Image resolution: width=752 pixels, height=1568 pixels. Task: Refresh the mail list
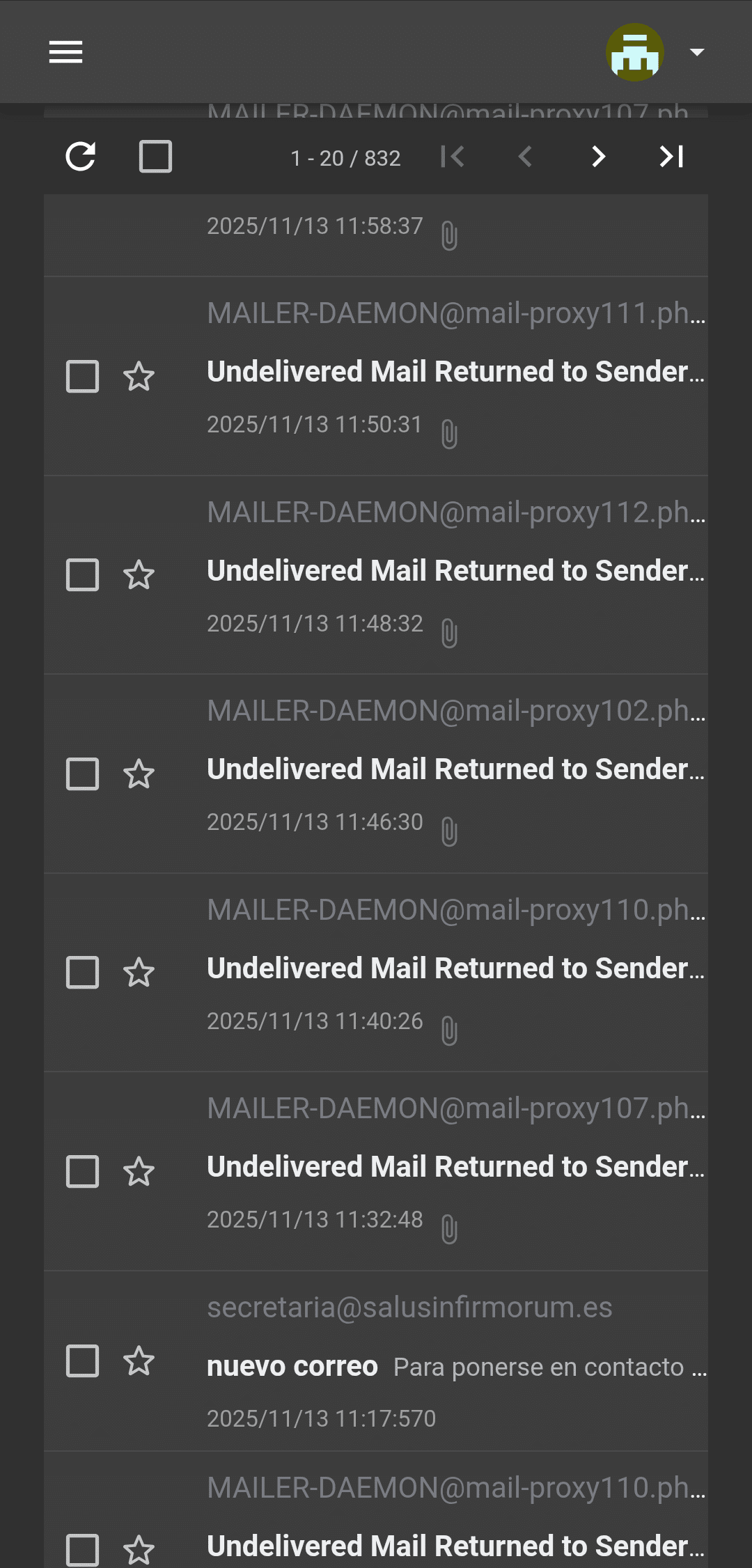(81, 156)
